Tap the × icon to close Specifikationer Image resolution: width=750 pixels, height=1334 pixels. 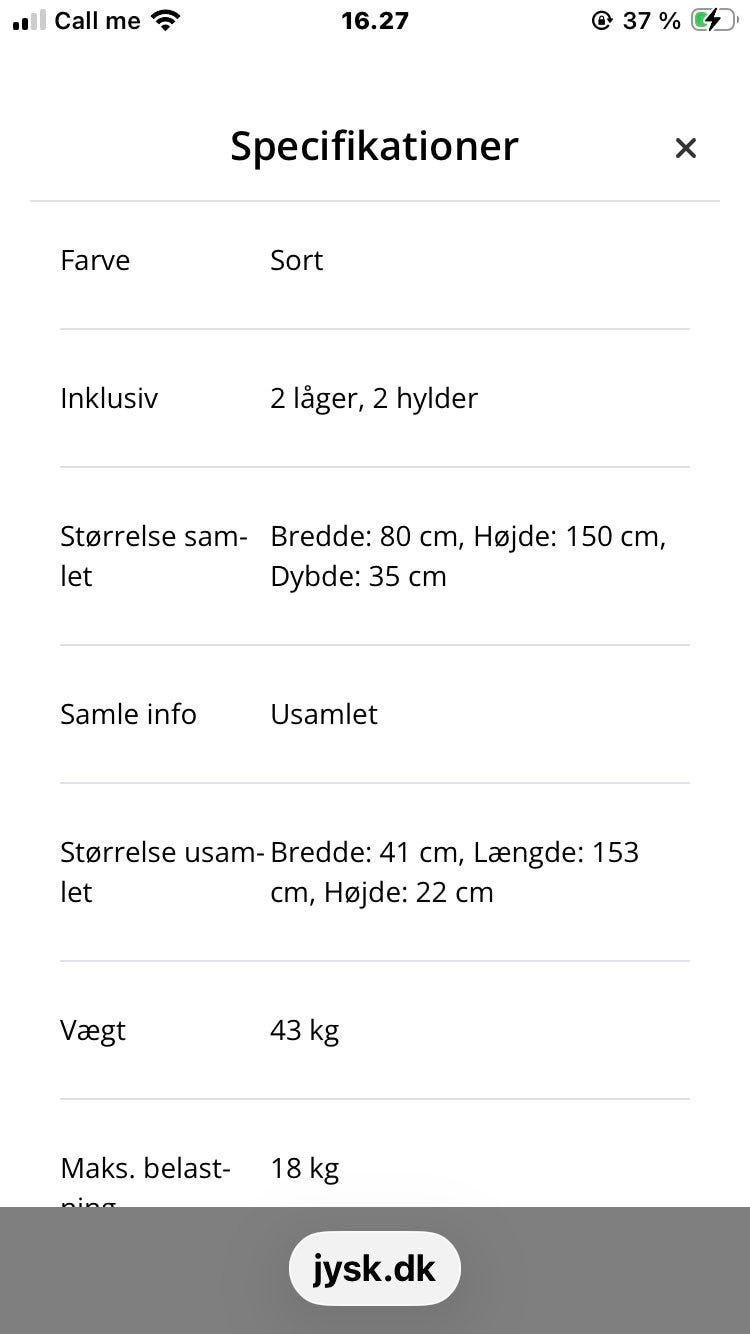point(686,147)
